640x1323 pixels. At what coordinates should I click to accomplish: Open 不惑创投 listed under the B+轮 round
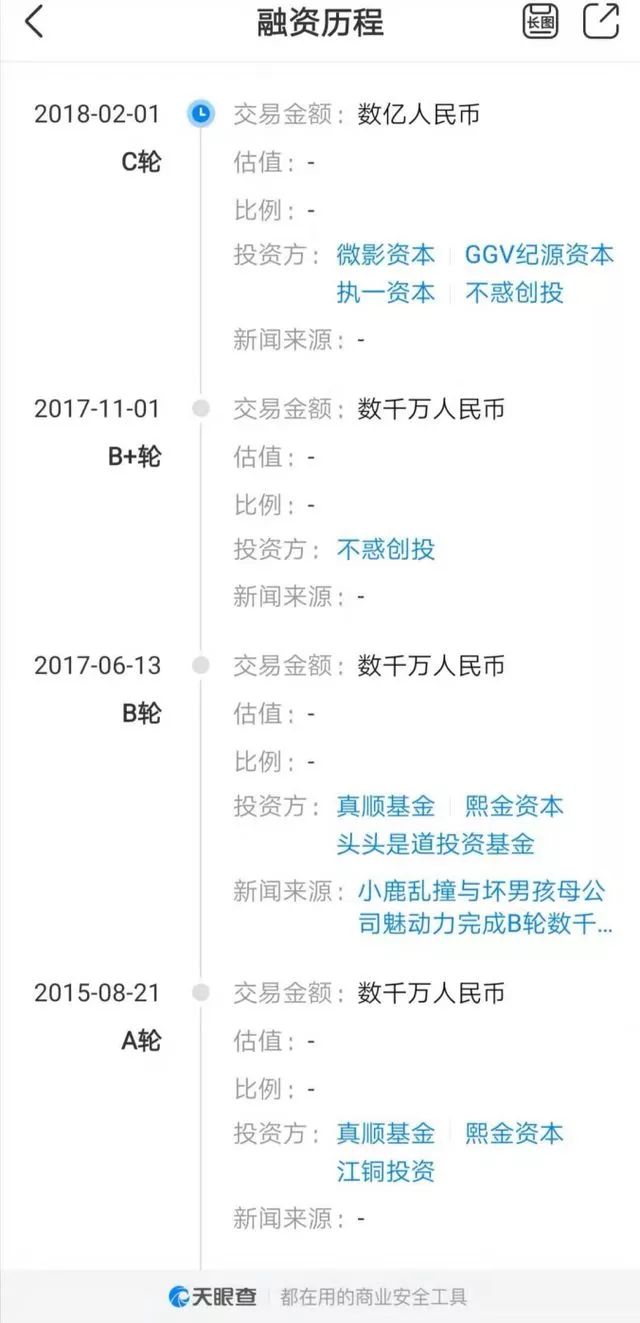click(386, 549)
